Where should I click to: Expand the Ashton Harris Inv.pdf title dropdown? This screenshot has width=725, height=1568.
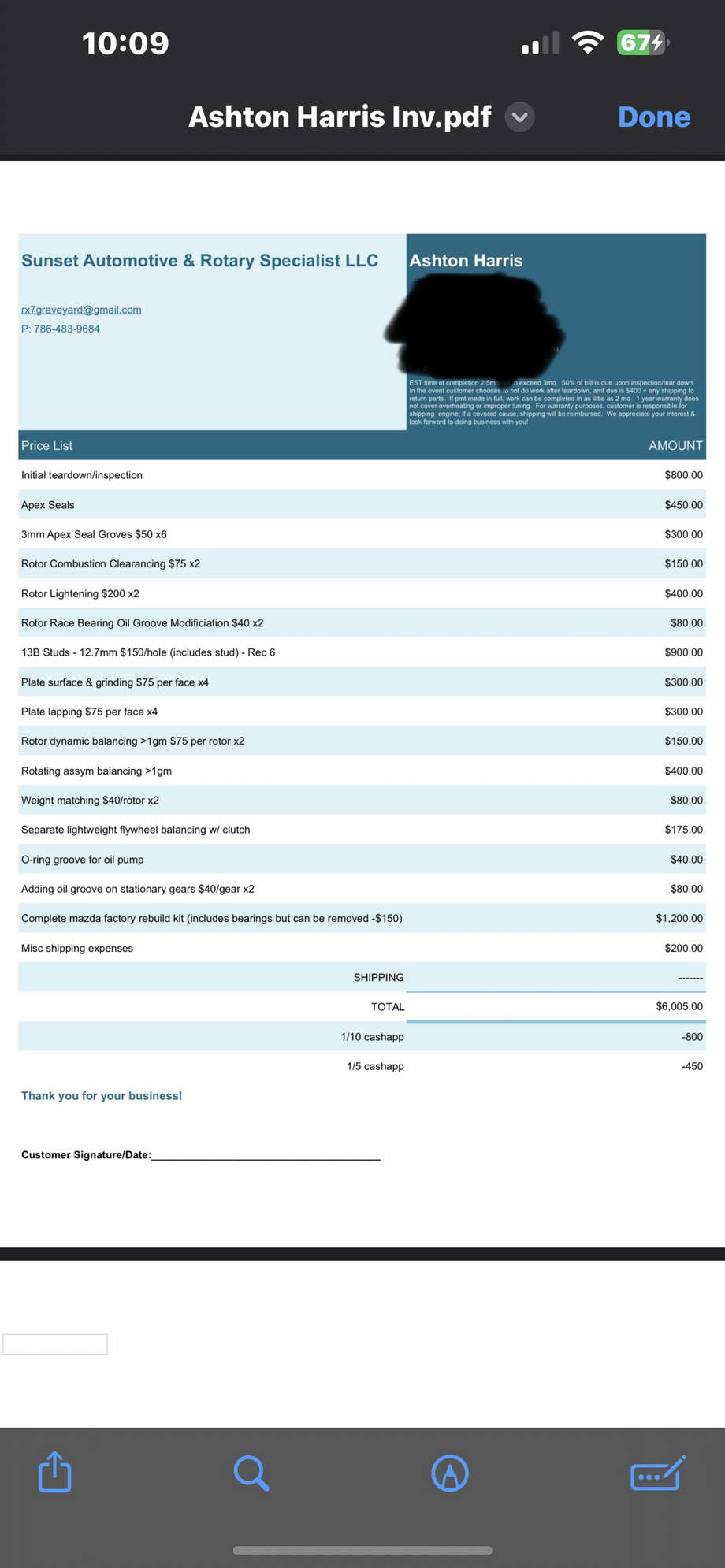(x=519, y=117)
